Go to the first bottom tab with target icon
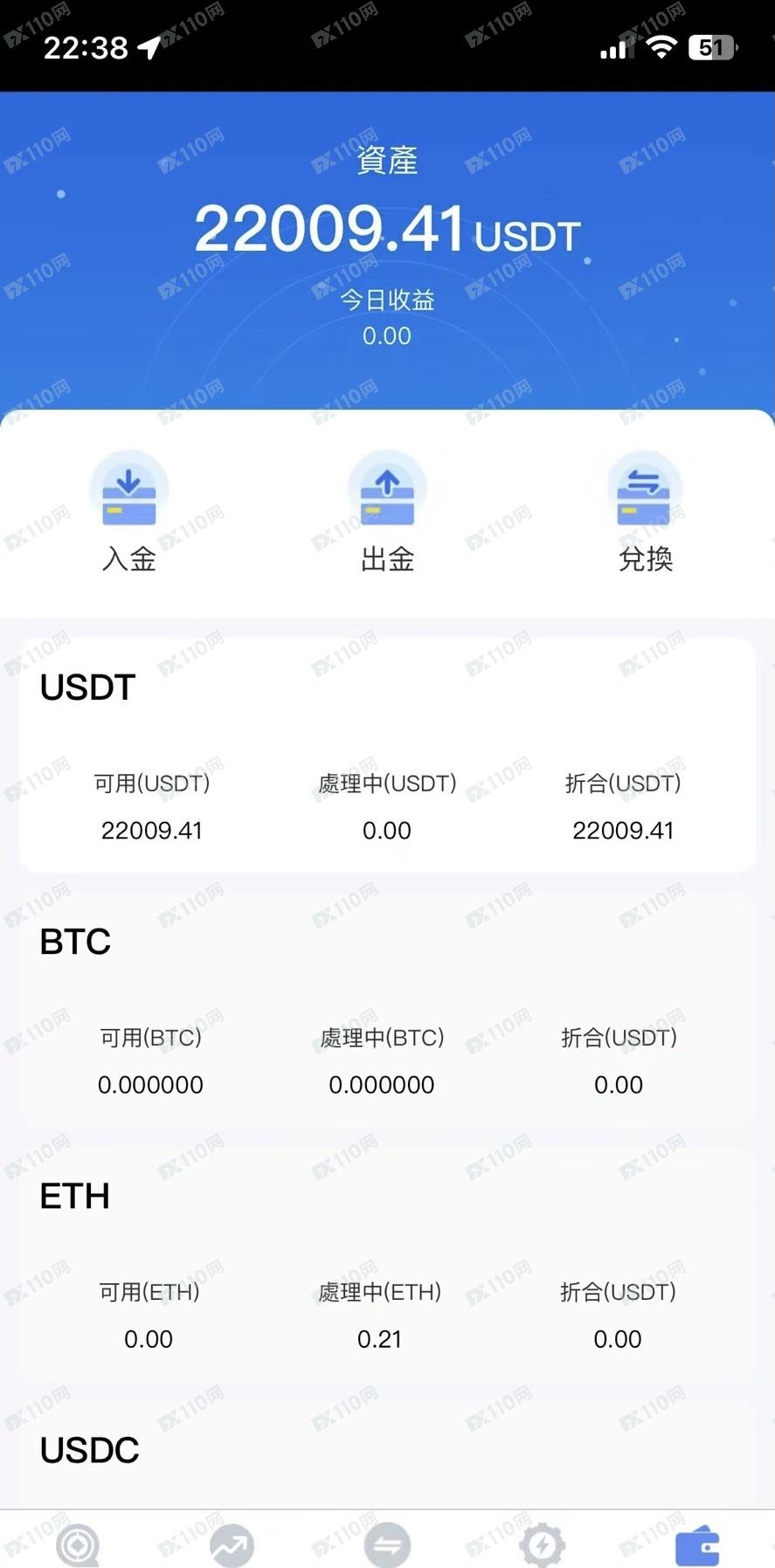The height and width of the screenshot is (1568, 775). click(x=78, y=1545)
